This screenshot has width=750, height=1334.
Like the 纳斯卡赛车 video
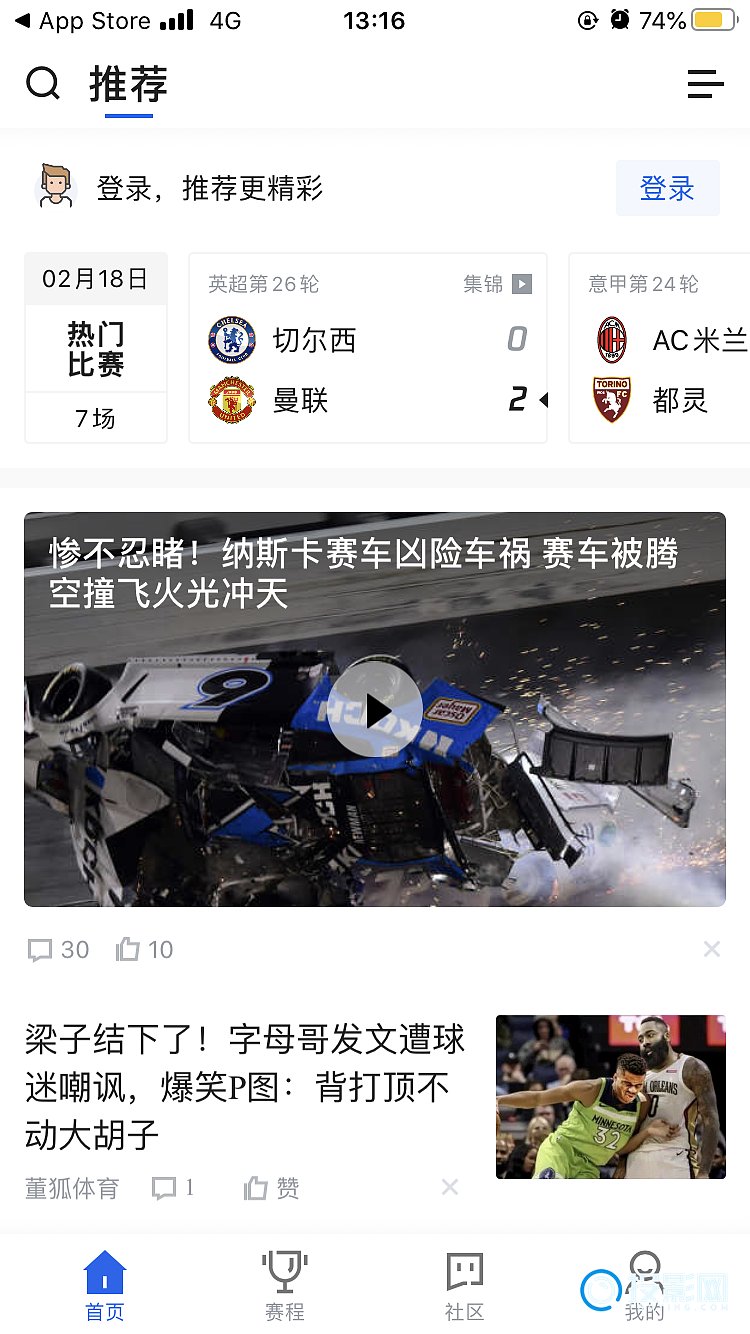tap(145, 949)
